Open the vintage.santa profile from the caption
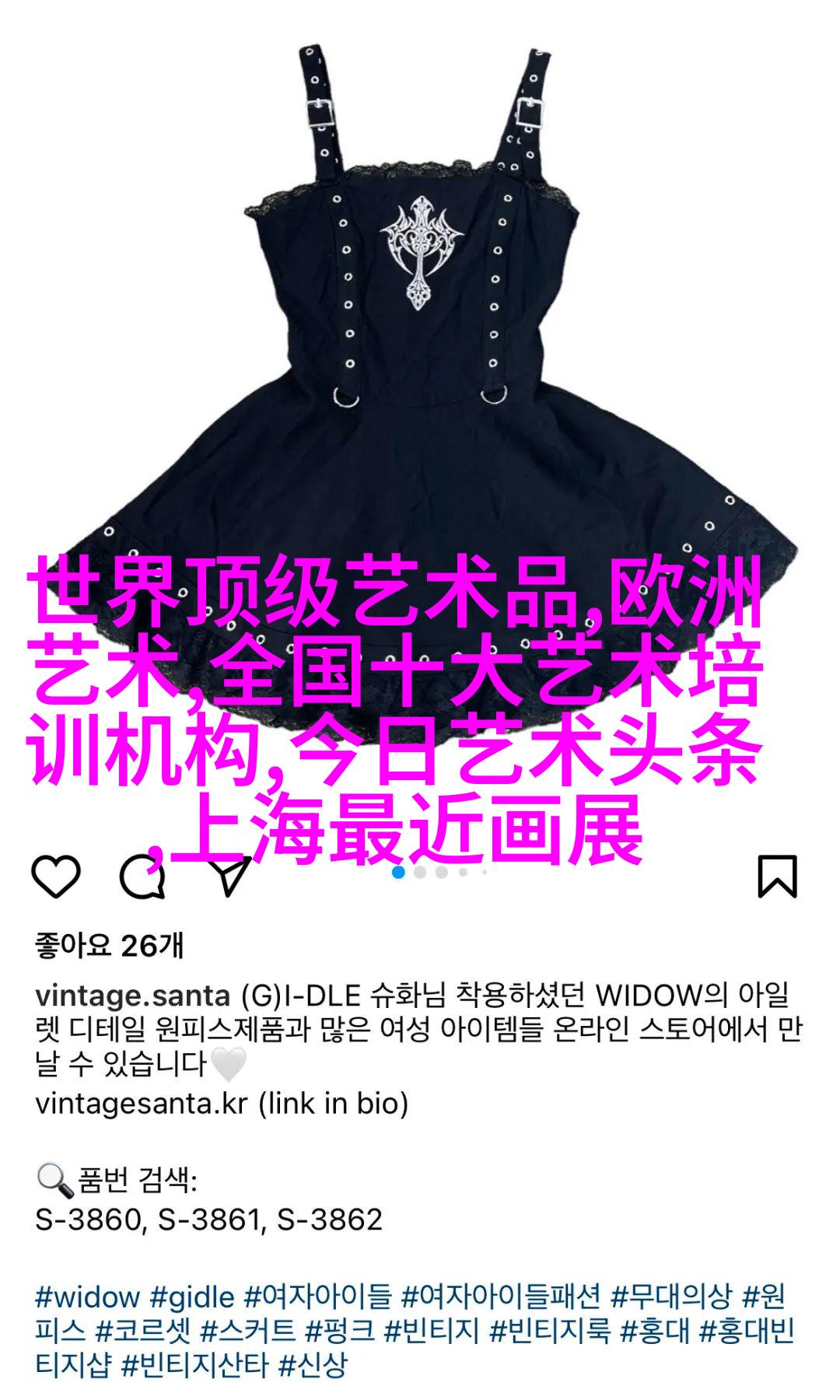Viewport: 840px width, 1400px height. click(x=132, y=995)
